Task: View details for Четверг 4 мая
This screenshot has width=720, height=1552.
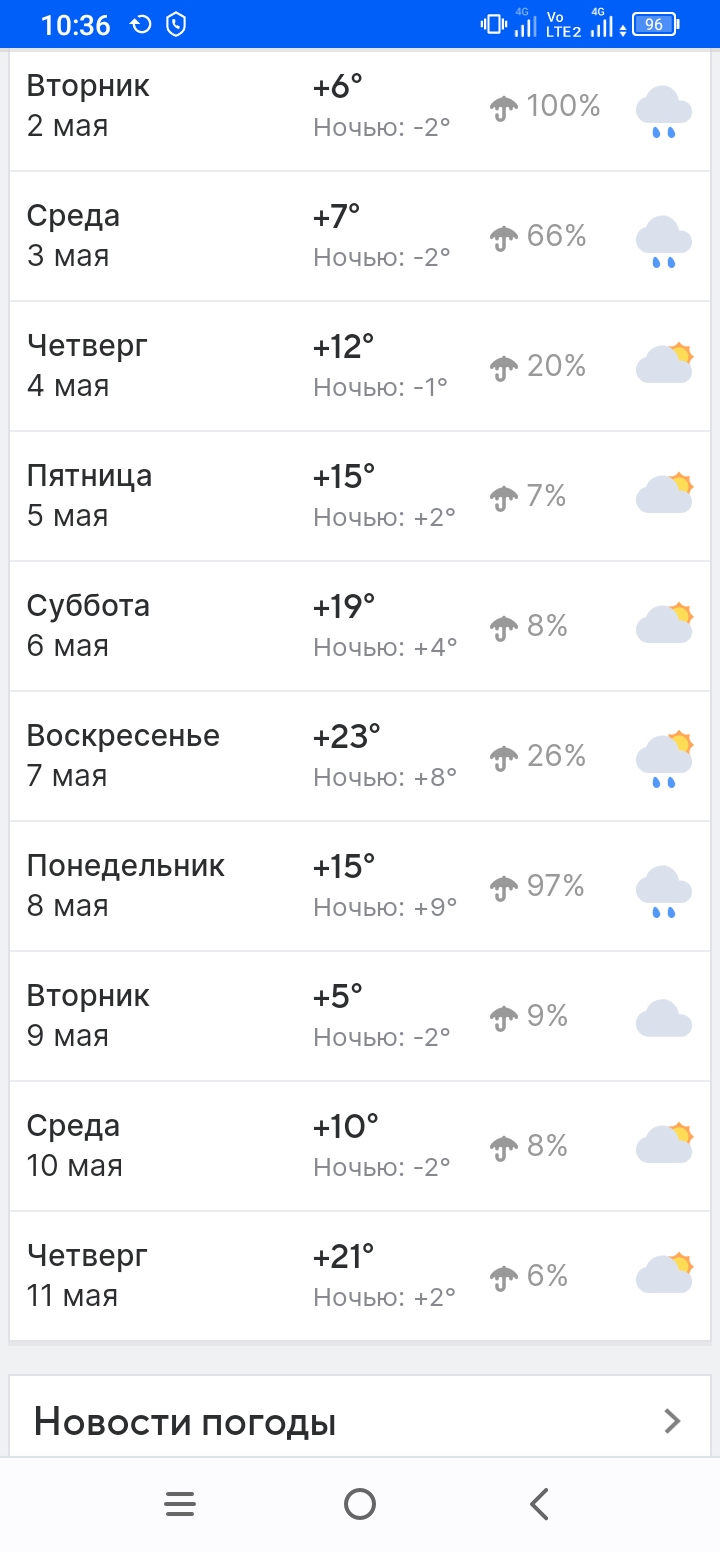Action: coord(359,366)
